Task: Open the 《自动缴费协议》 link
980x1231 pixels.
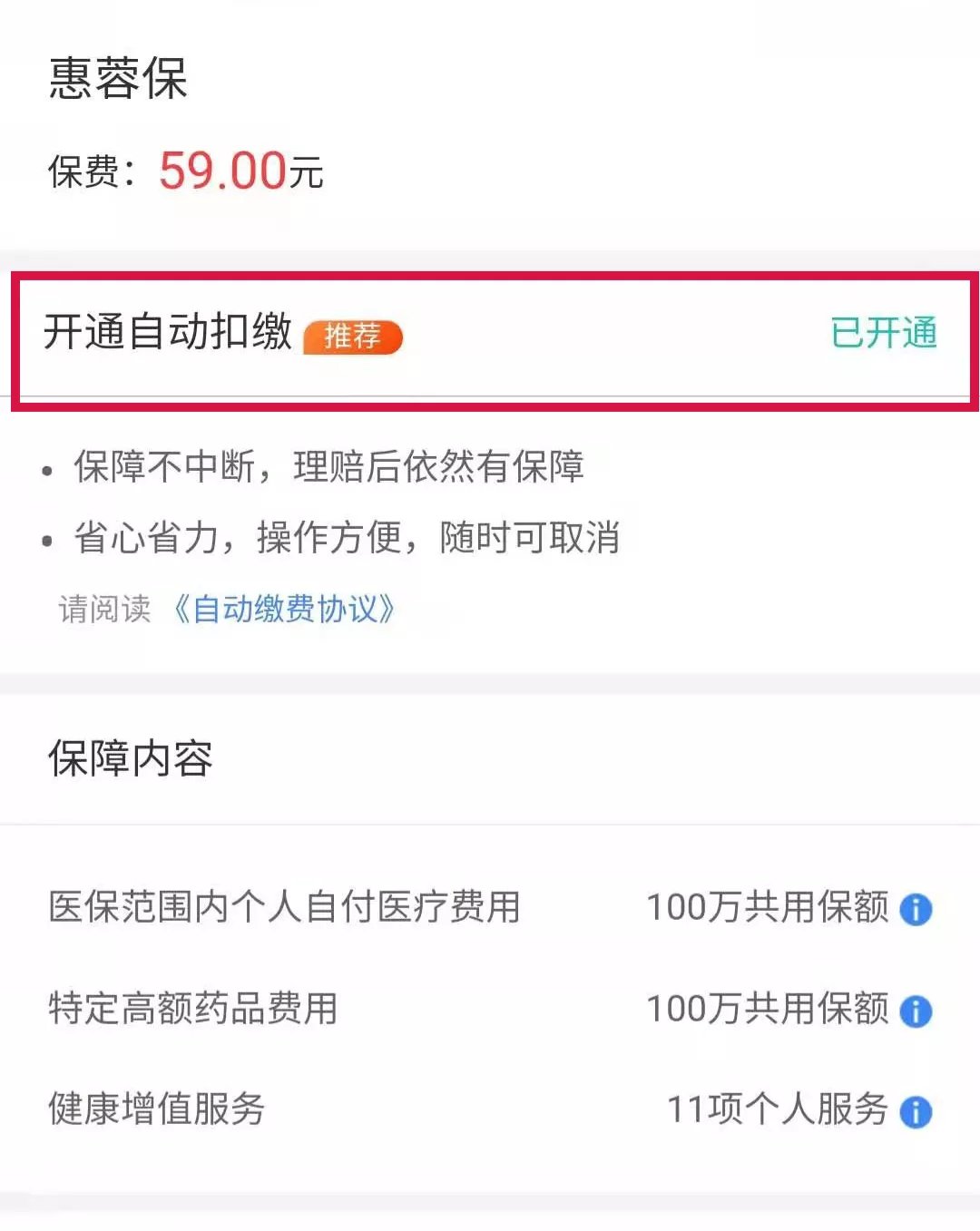Action: 284,609
